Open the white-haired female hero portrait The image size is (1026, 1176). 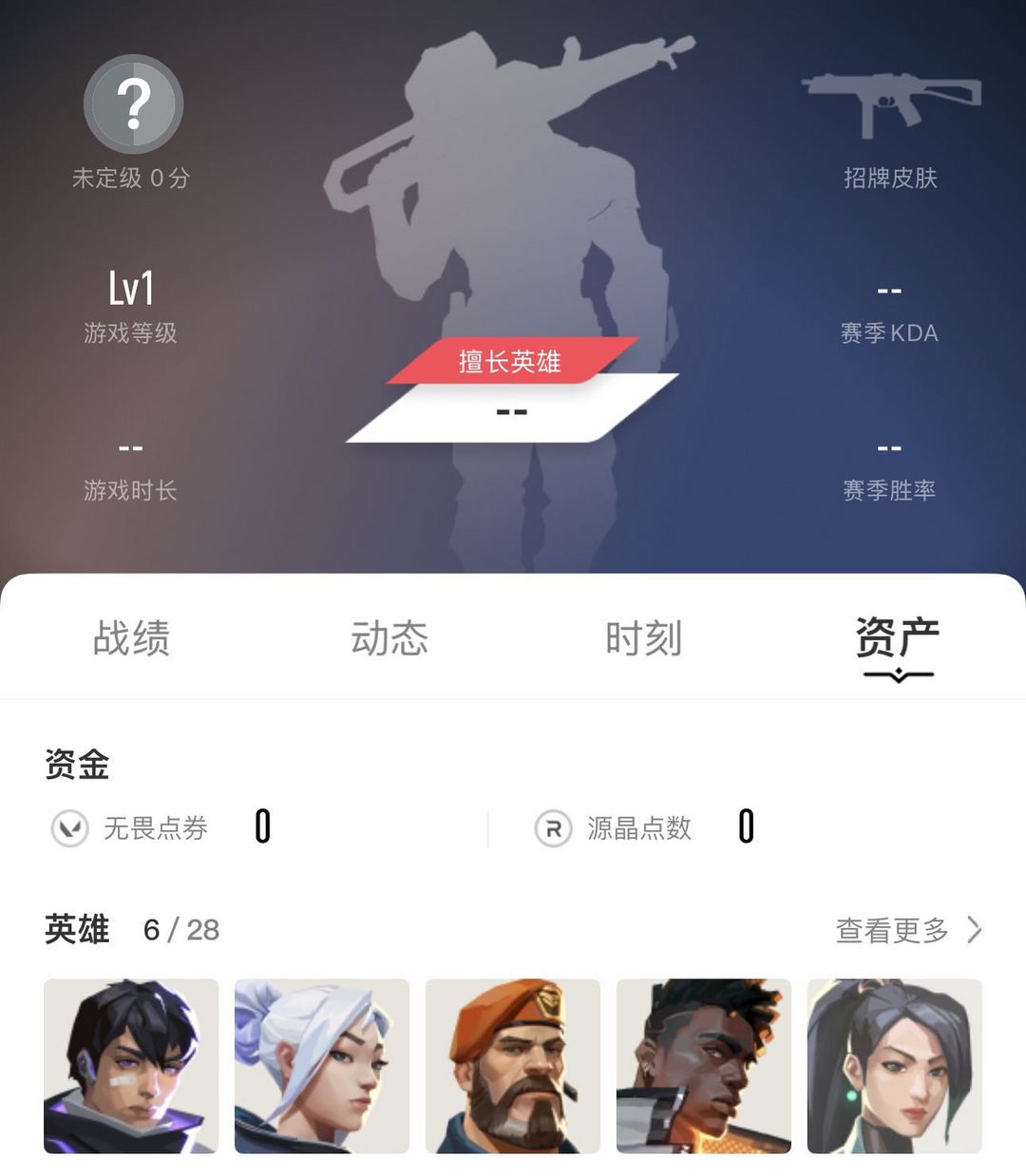322,1066
